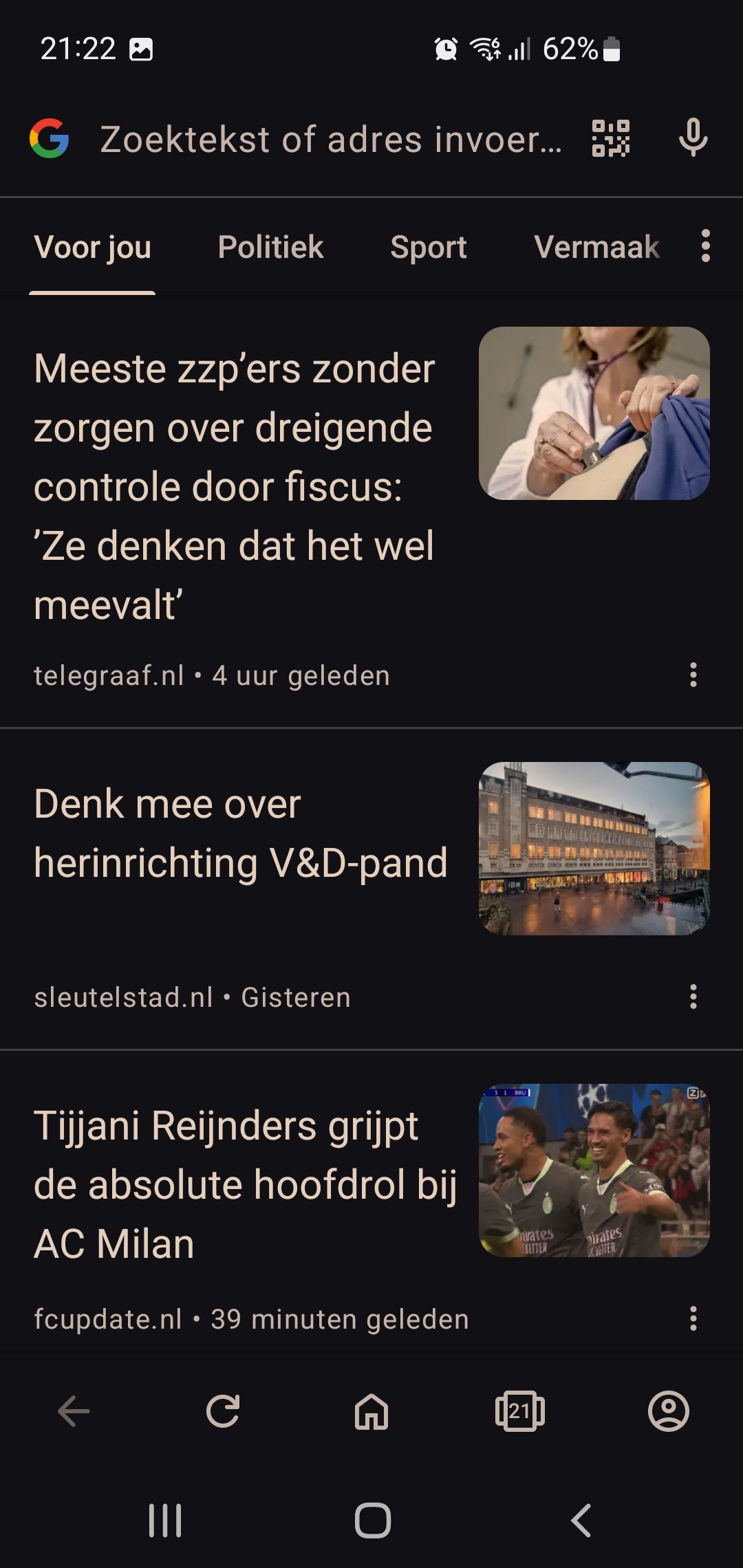The height and width of the screenshot is (1568, 743).
Task: Read the V&D-pand herinrichting article
Action: pyautogui.click(x=240, y=833)
